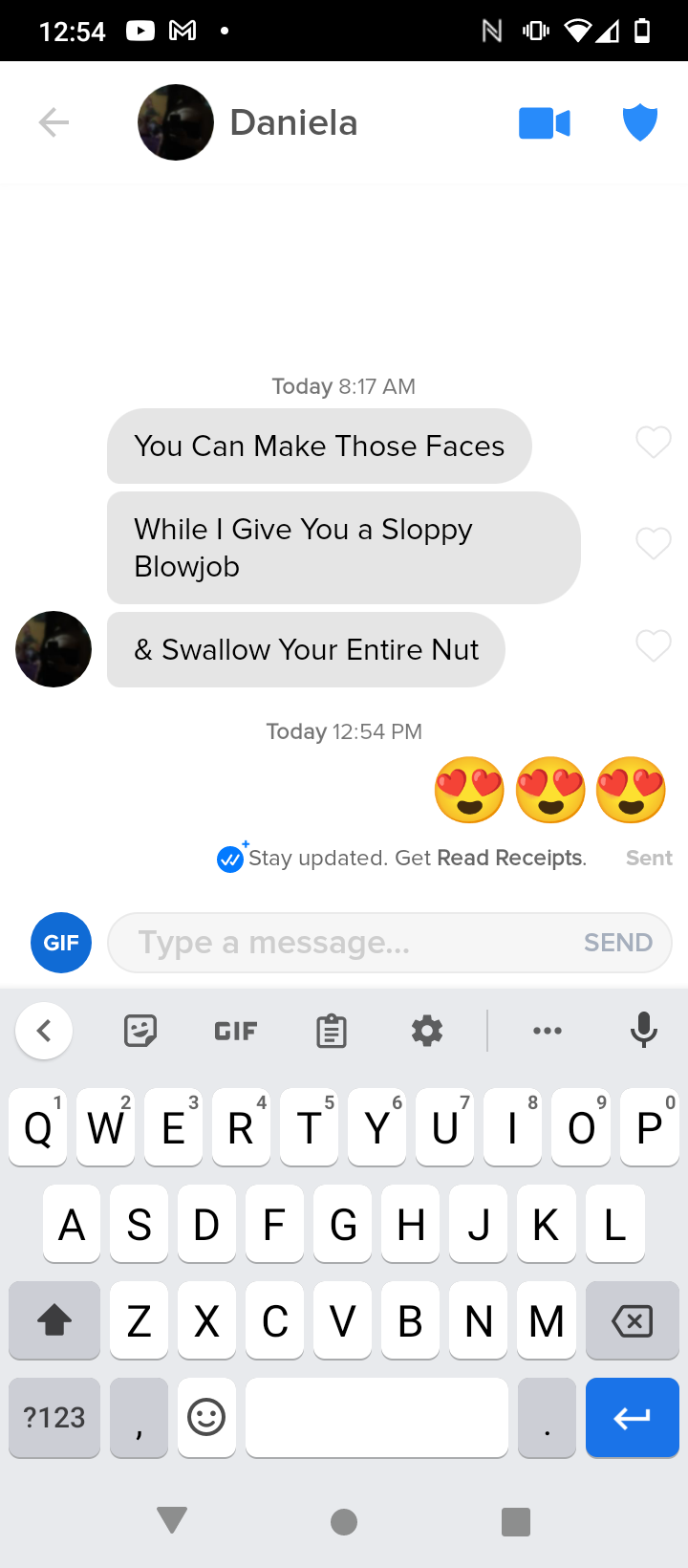
Task: Focus the "Type a message..." field
Action: click(344, 943)
